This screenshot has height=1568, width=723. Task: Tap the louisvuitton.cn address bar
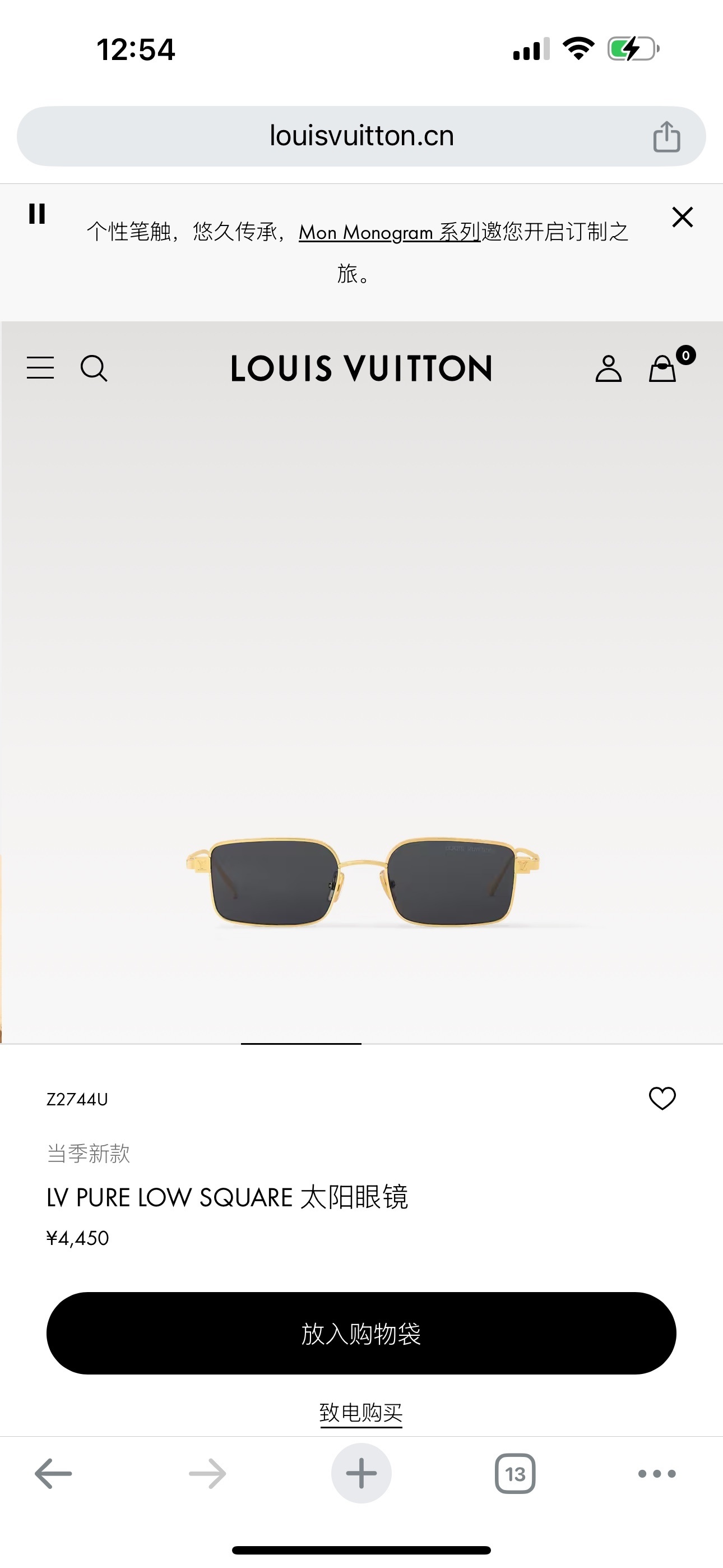pyautogui.click(x=361, y=136)
